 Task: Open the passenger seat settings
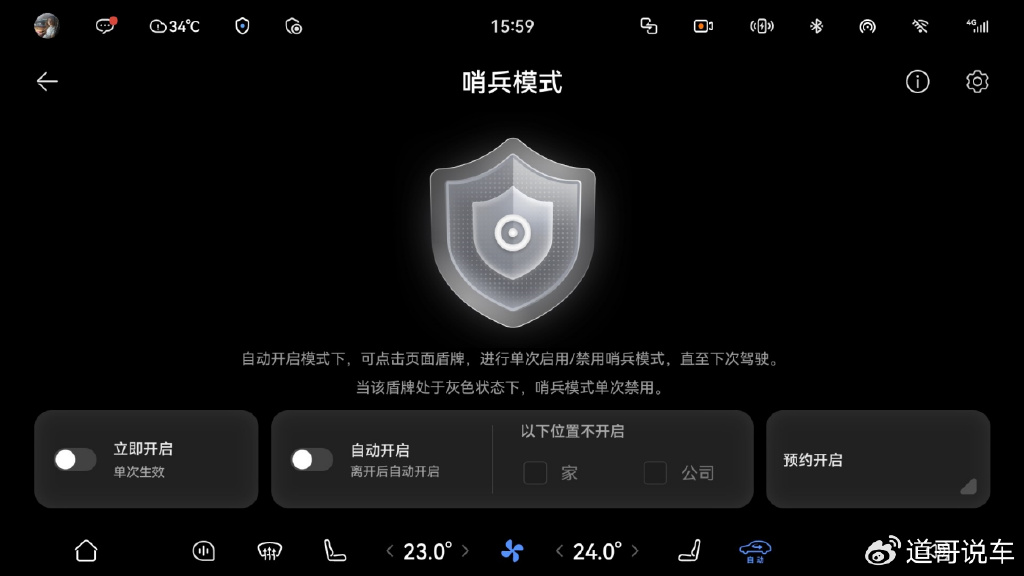[689, 550]
